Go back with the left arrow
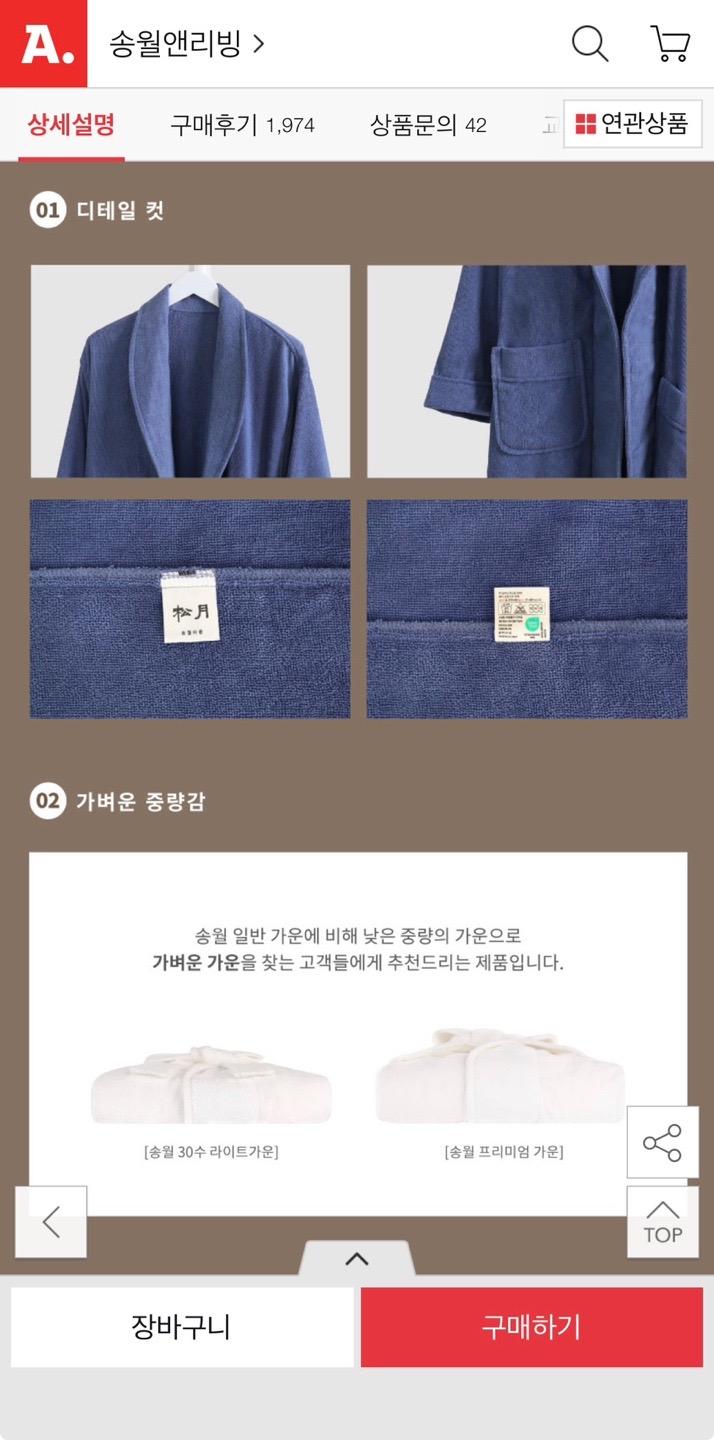The height and width of the screenshot is (1440, 714). pyautogui.click(x=51, y=1222)
